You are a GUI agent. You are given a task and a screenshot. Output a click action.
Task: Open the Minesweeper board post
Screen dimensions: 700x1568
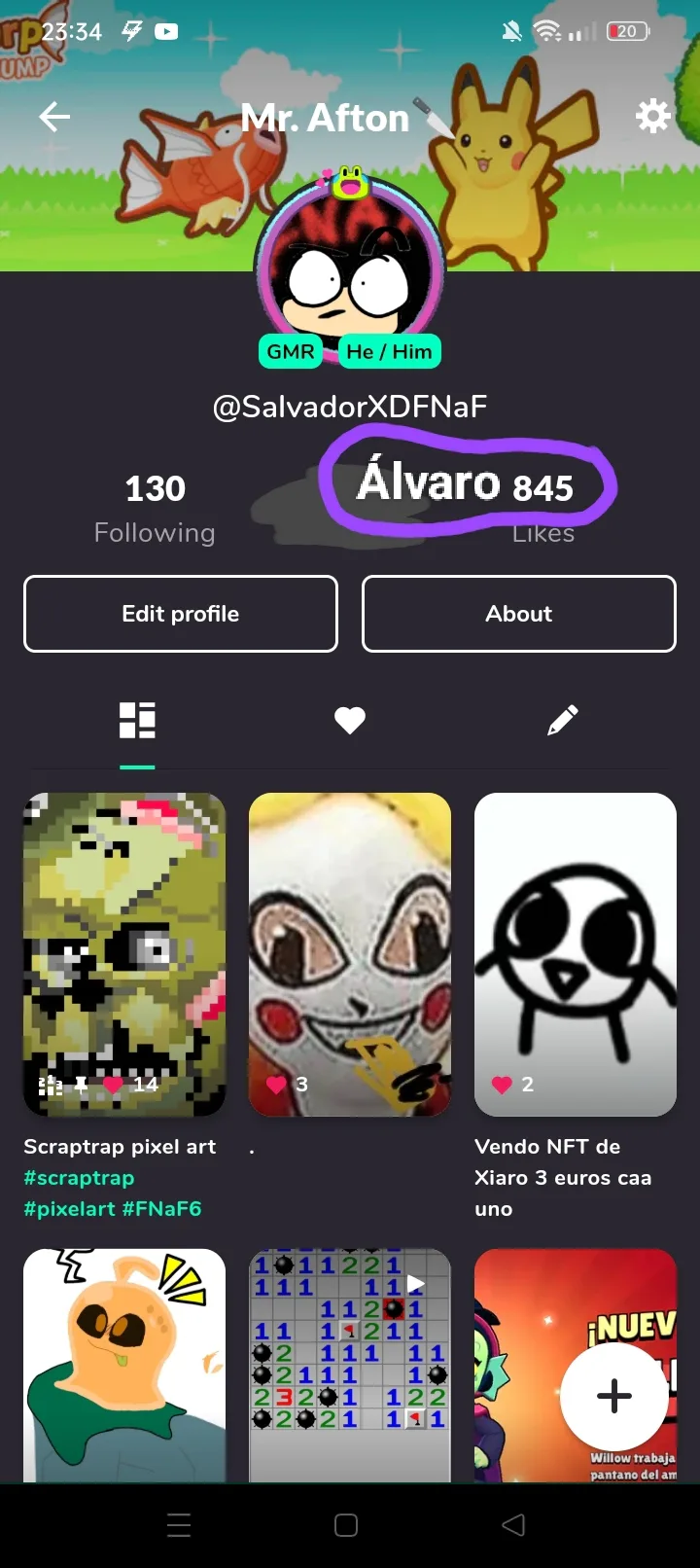click(350, 1362)
